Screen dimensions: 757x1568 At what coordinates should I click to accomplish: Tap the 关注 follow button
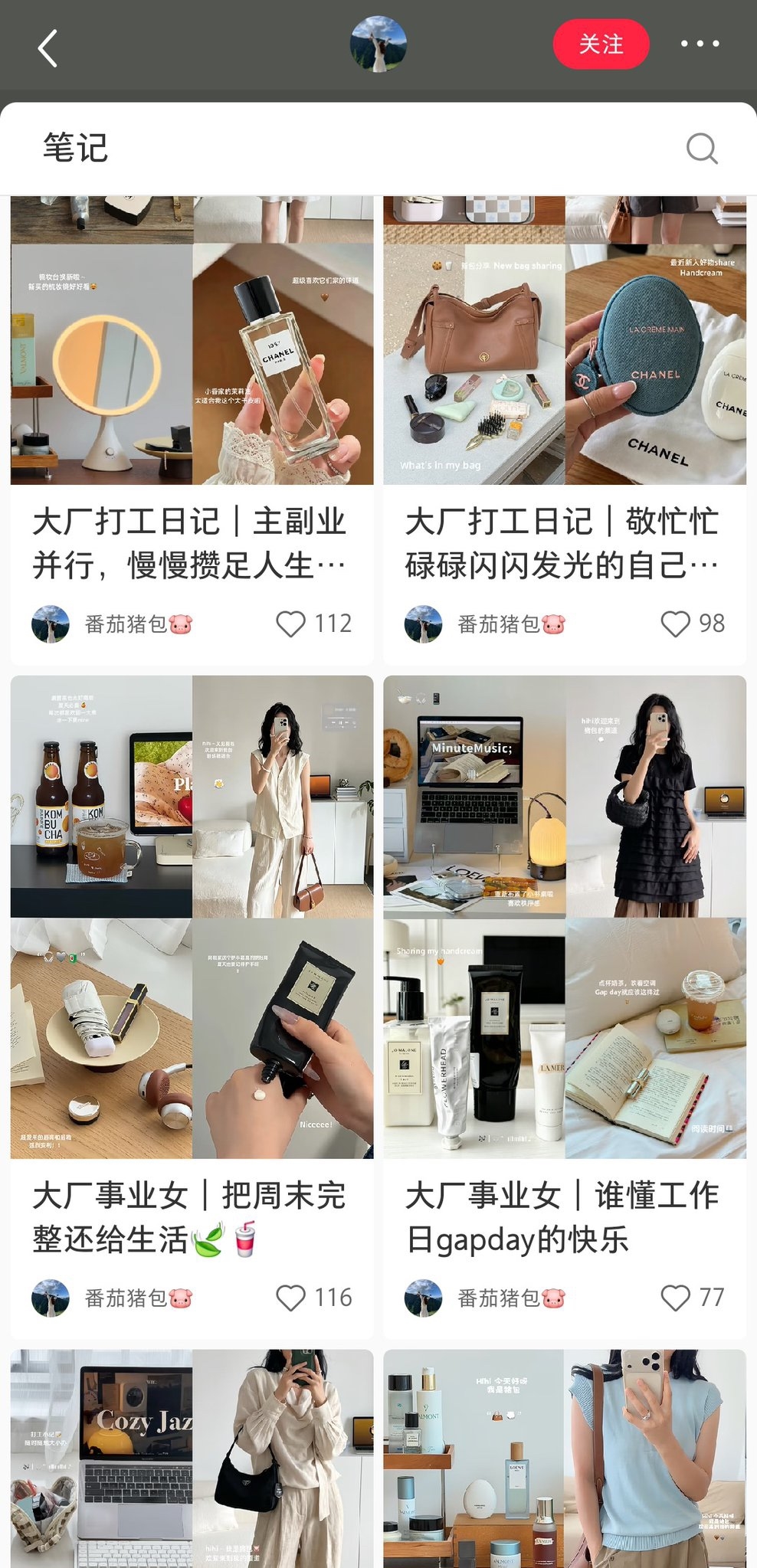[x=601, y=44]
